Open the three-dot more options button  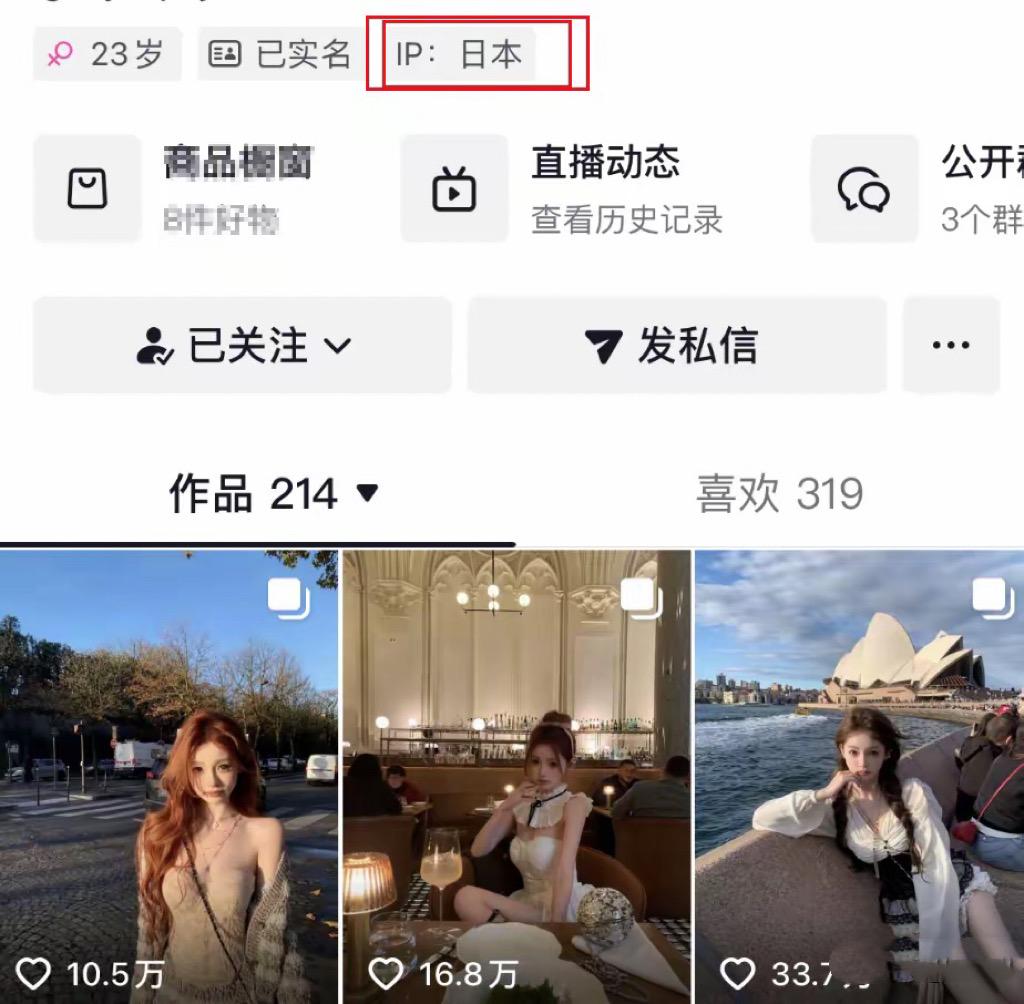point(950,346)
